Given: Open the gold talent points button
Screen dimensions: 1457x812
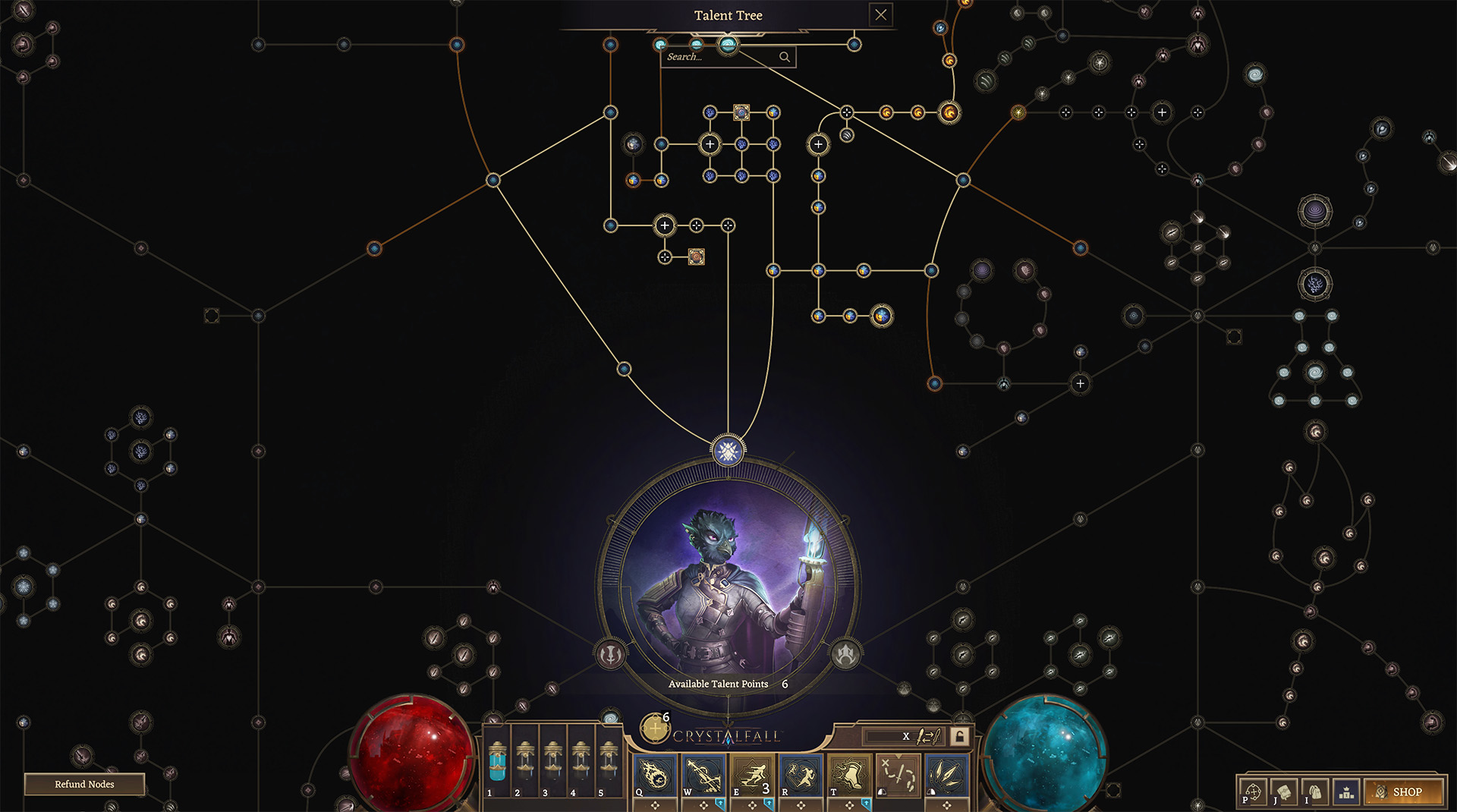Looking at the screenshot, I should tap(654, 729).
